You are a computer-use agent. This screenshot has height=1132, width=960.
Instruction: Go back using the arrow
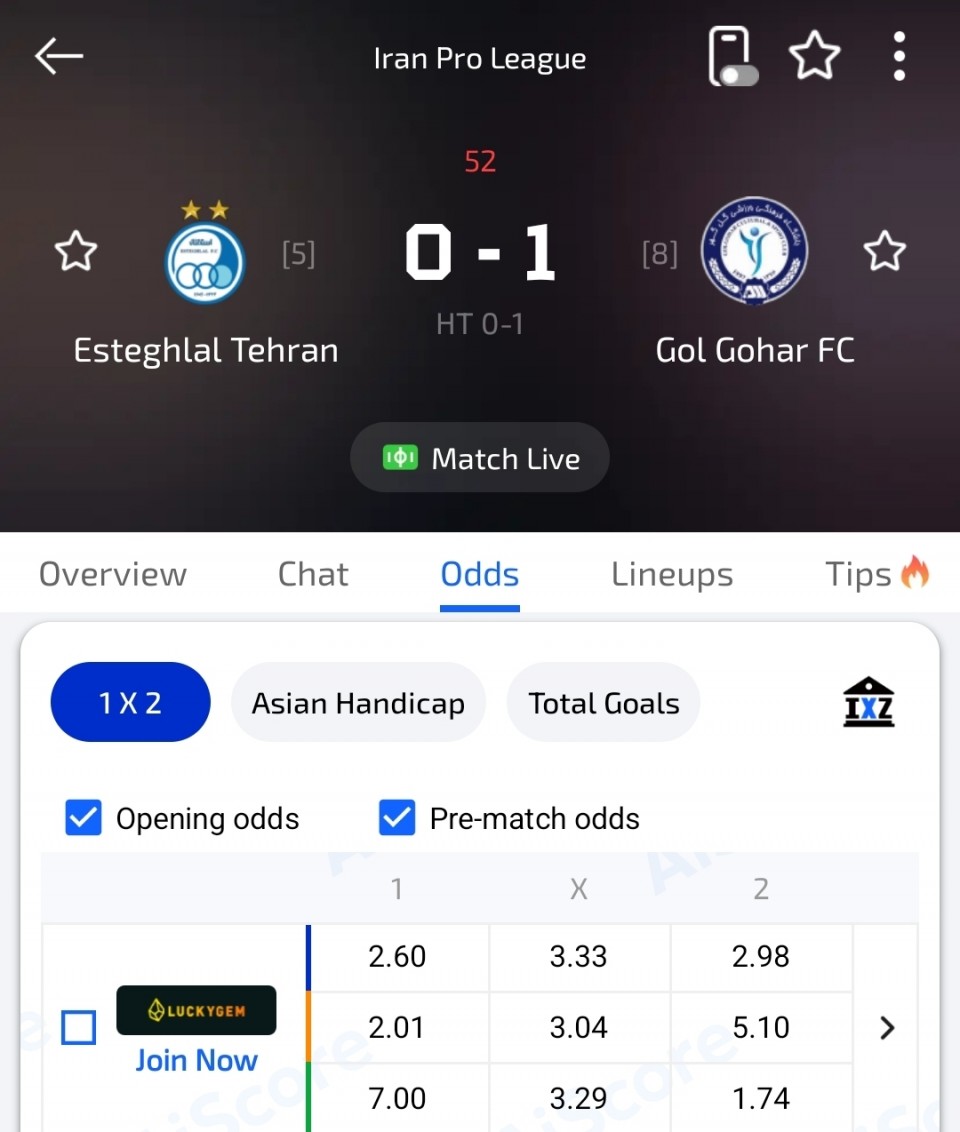point(59,57)
